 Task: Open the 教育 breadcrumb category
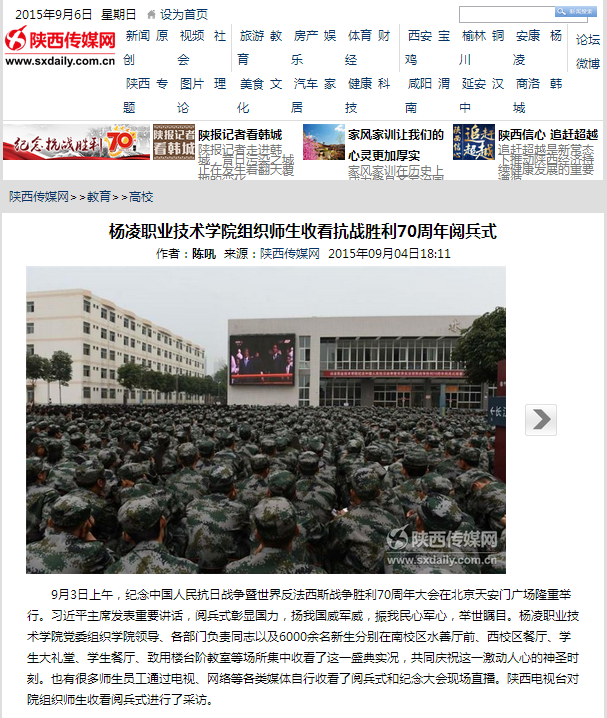coord(98,197)
